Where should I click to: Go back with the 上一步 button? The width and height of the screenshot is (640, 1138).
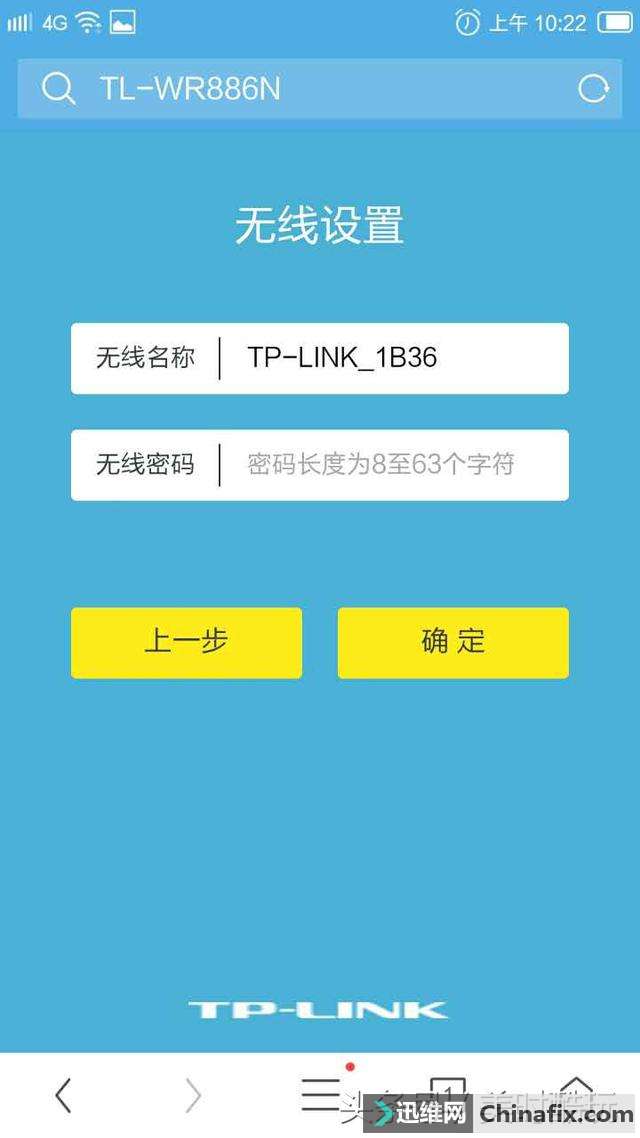(x=186, y=643)
